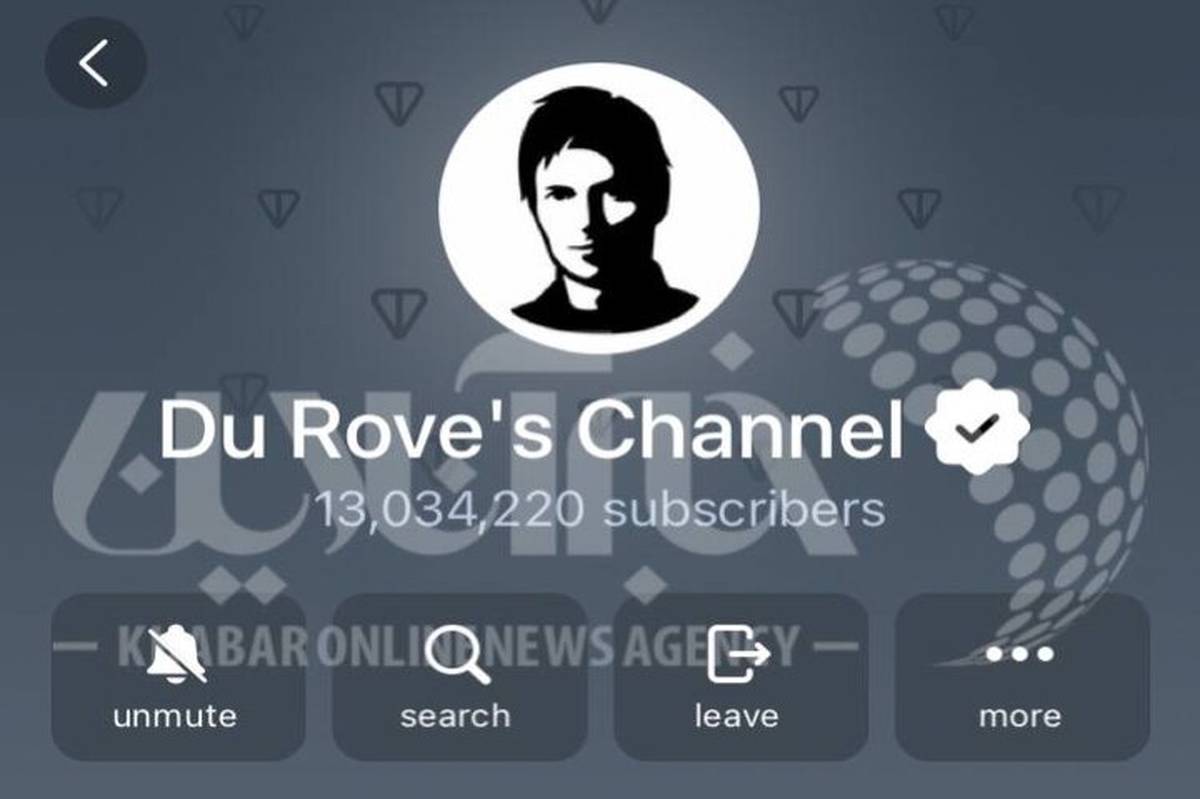1200x799 pixels.
Task: Search within Du Rove's Channel
Action: pos(458,677)
